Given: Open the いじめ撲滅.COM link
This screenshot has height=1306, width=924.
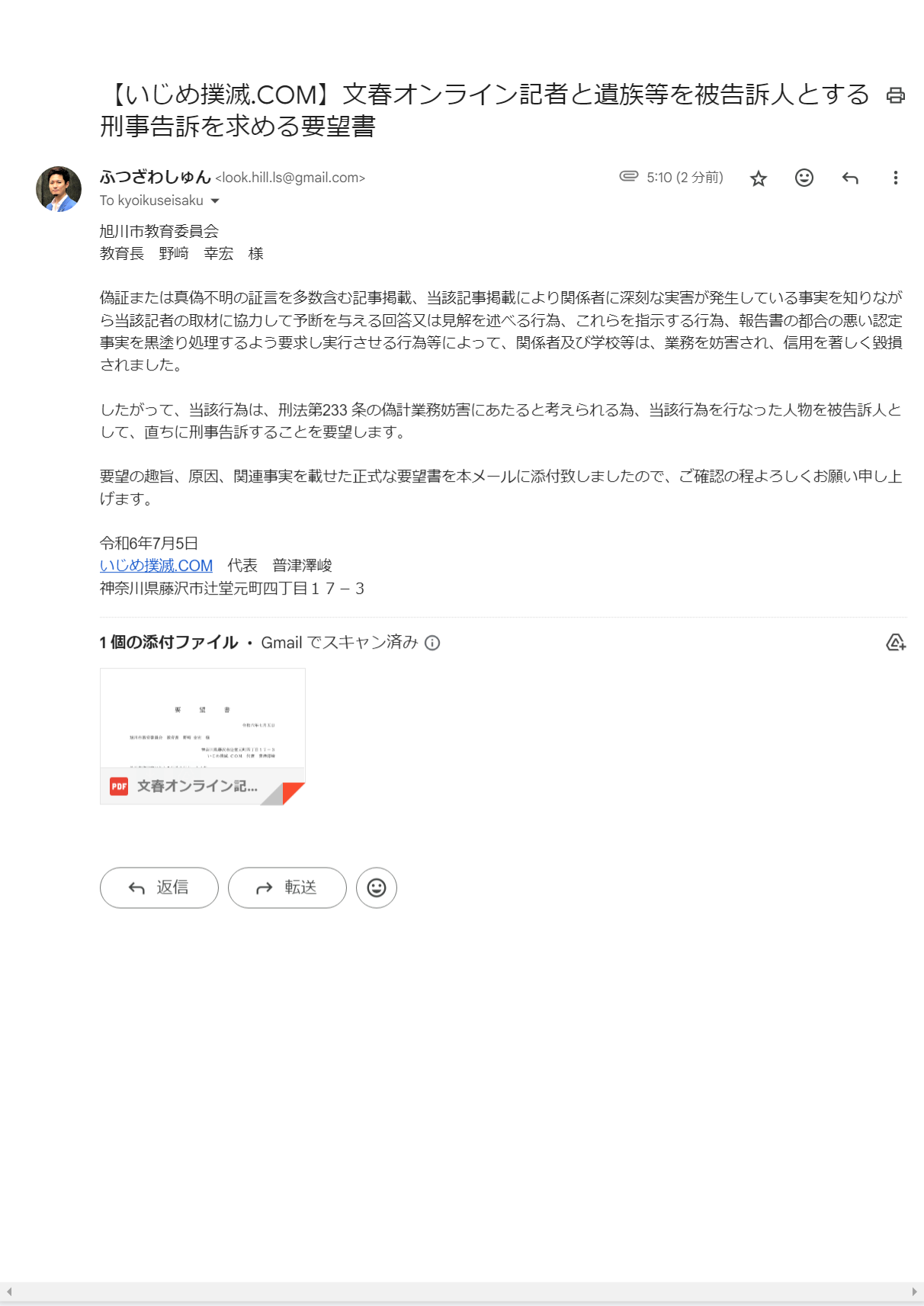Looking at the screenshot, I should (156, 566).
